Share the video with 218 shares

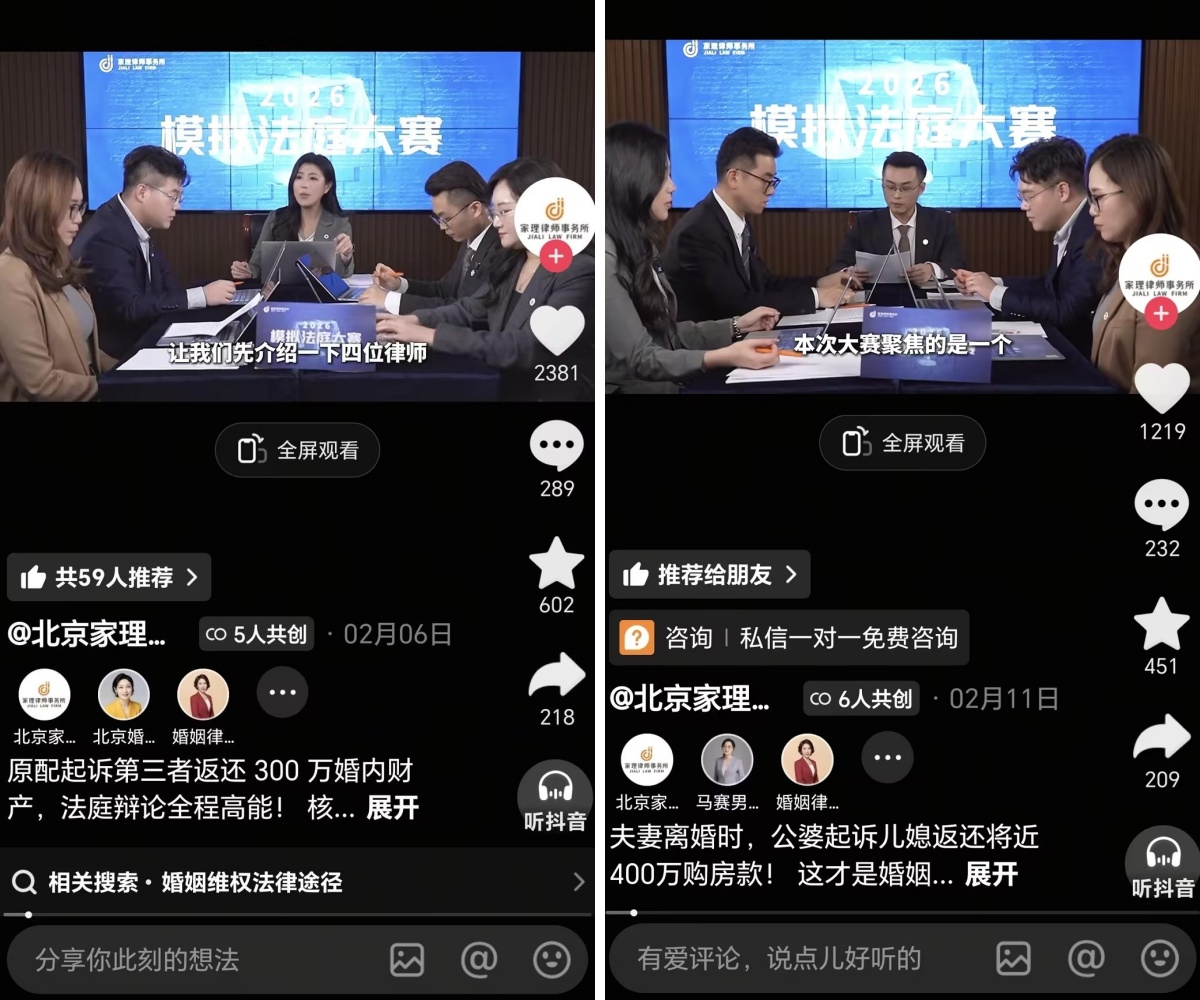tap(556, 676)
